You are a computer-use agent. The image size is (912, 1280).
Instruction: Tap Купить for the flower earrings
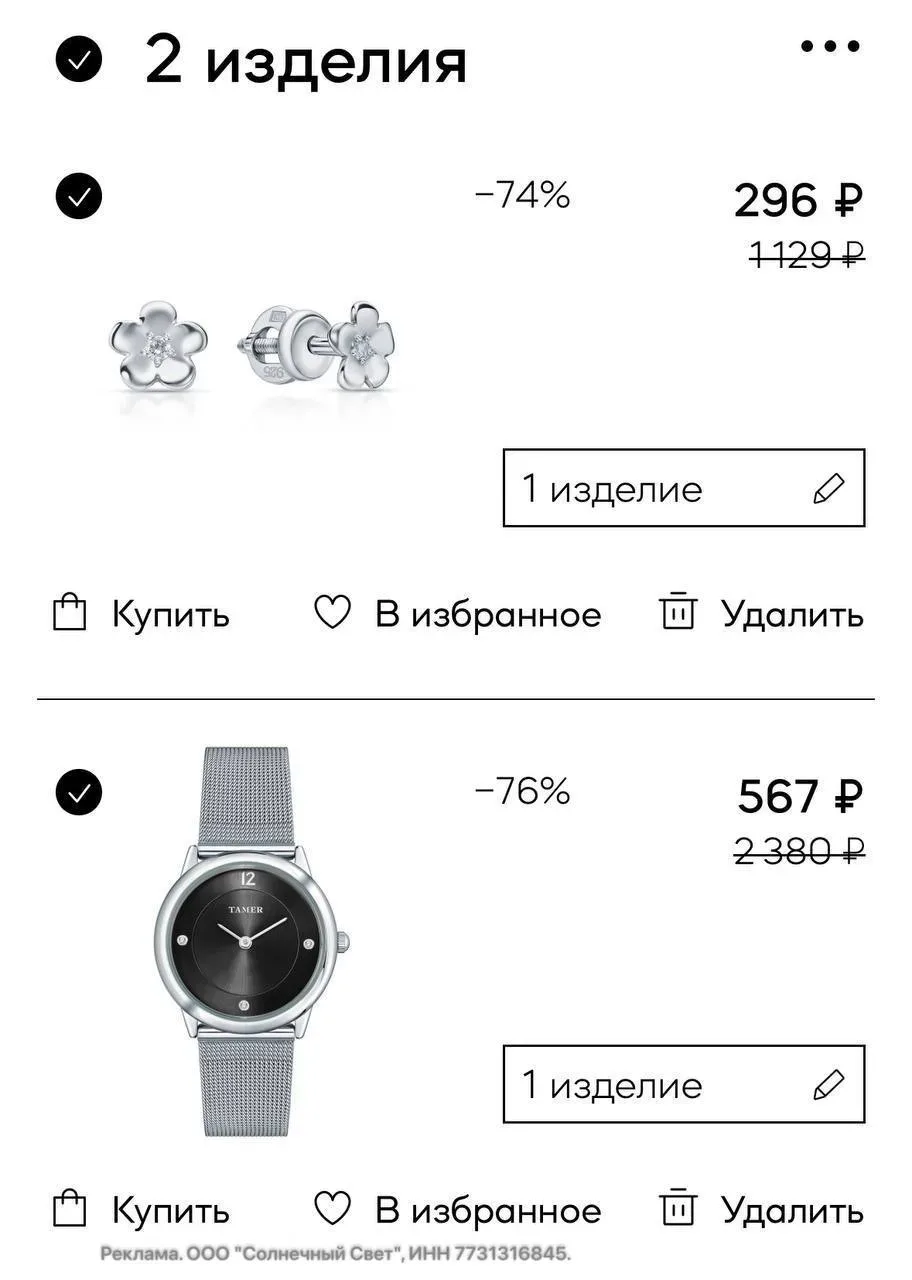(141, 613)
